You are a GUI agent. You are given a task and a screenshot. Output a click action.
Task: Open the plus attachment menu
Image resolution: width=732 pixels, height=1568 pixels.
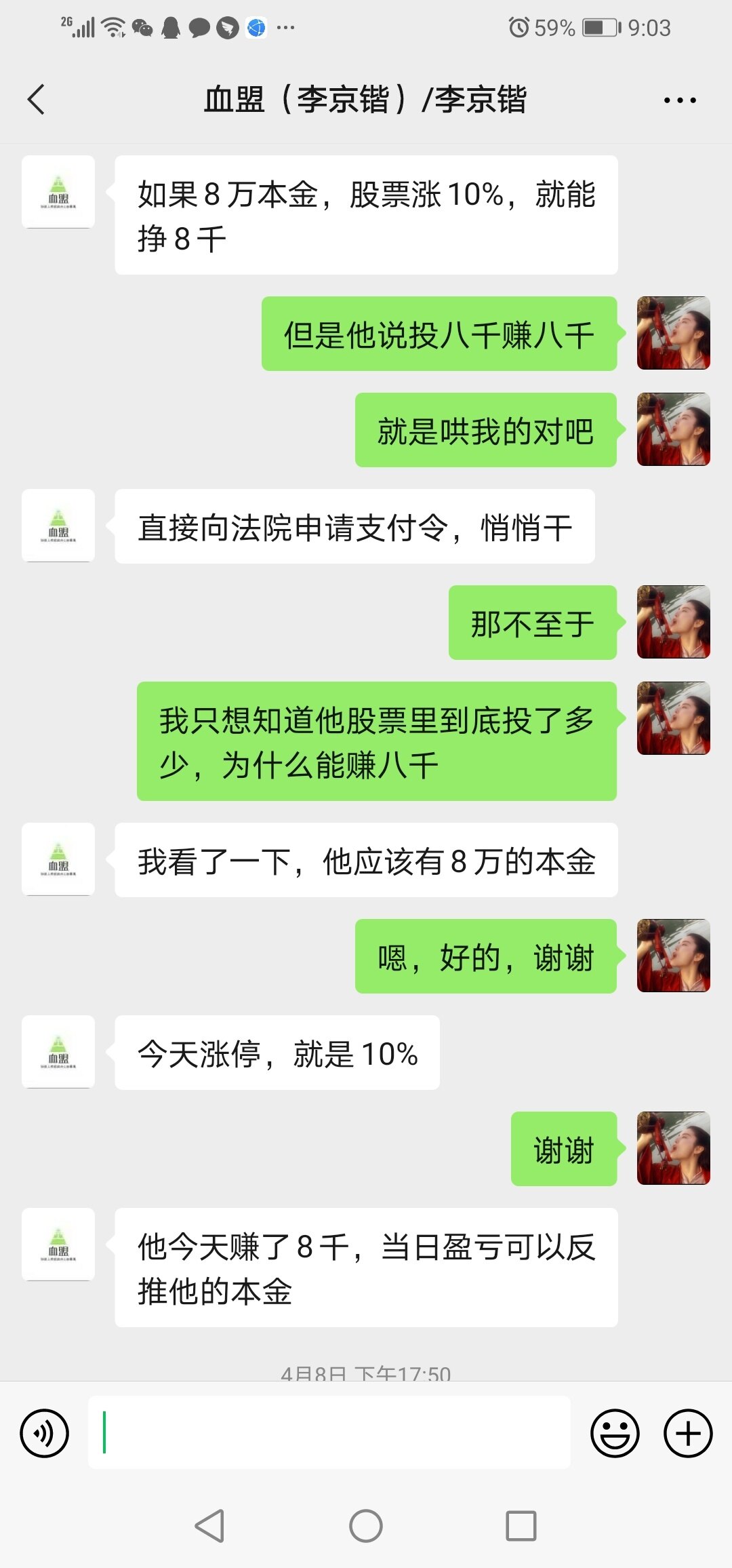coord(687,1433)
